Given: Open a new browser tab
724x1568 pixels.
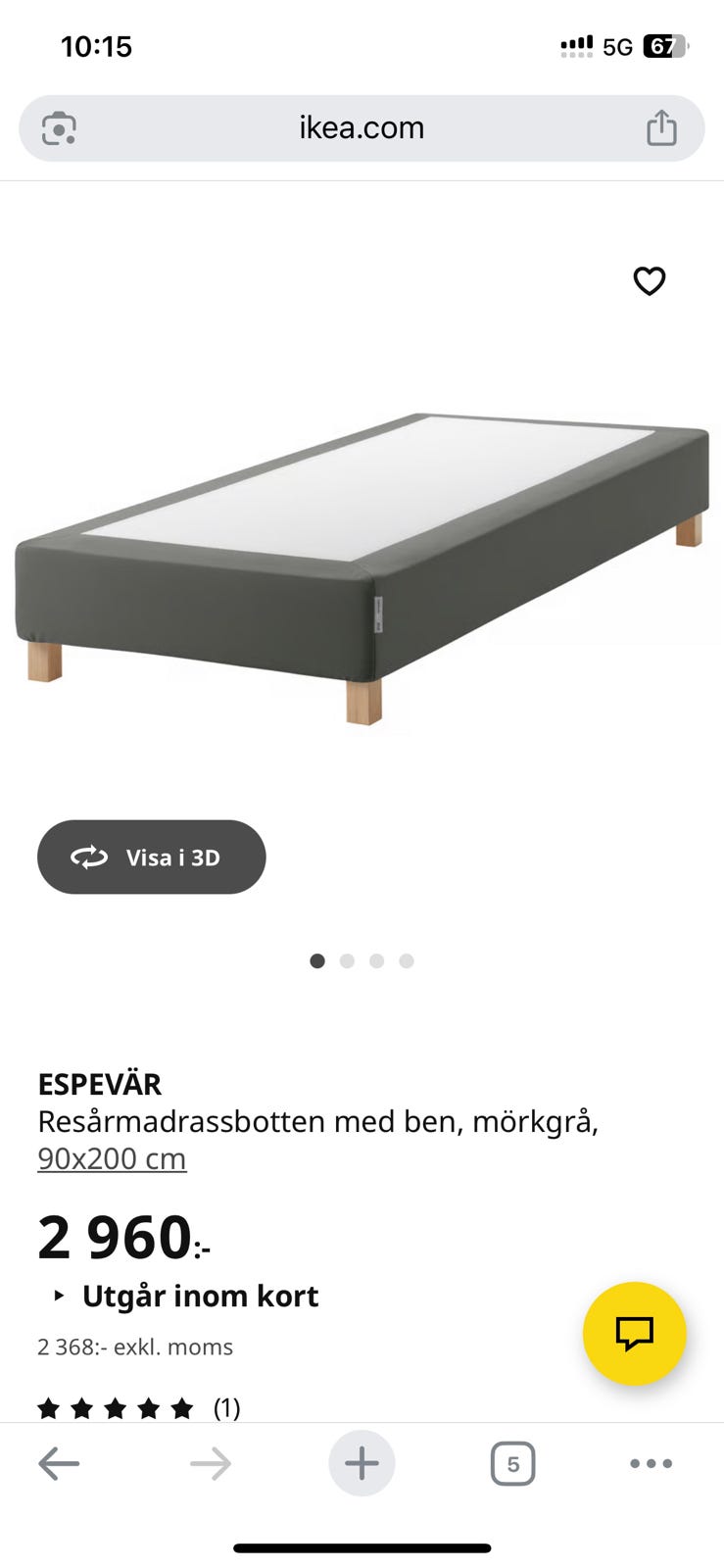Looking at the screenshot, I should click(x=362, y=1464).
